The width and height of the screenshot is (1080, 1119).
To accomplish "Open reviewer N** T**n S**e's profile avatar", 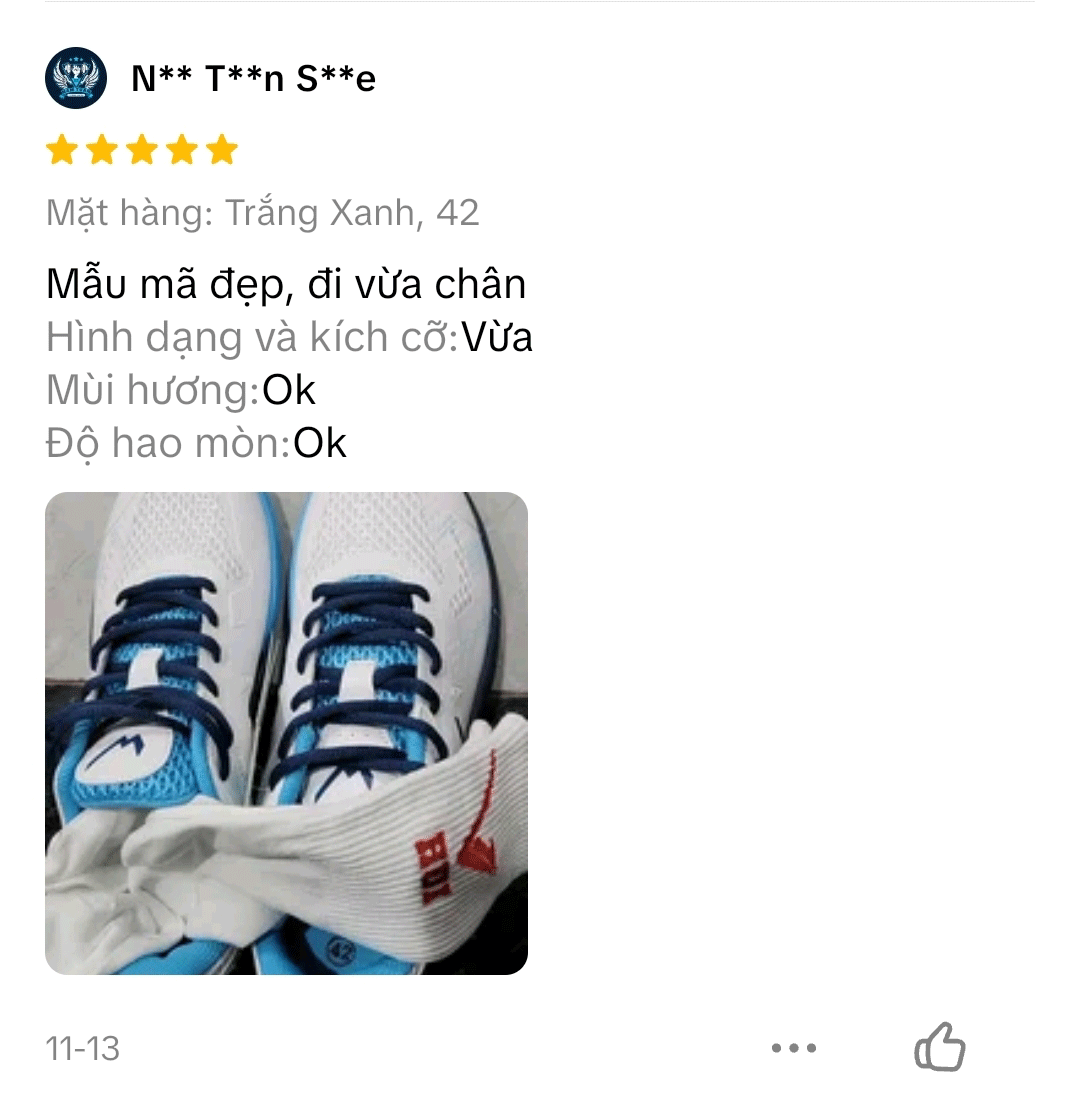I will coord(76,78).
